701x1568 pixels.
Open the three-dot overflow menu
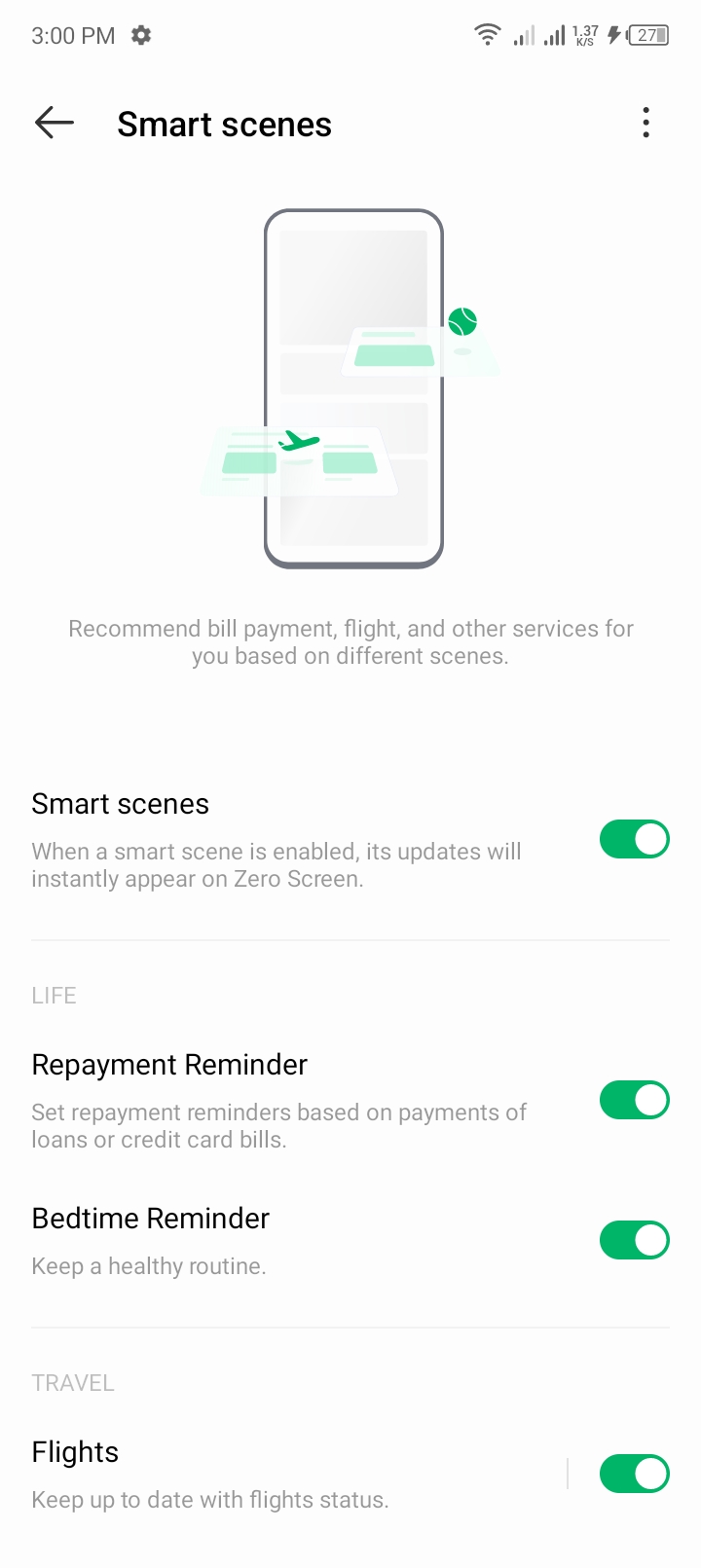pos(646,123)
